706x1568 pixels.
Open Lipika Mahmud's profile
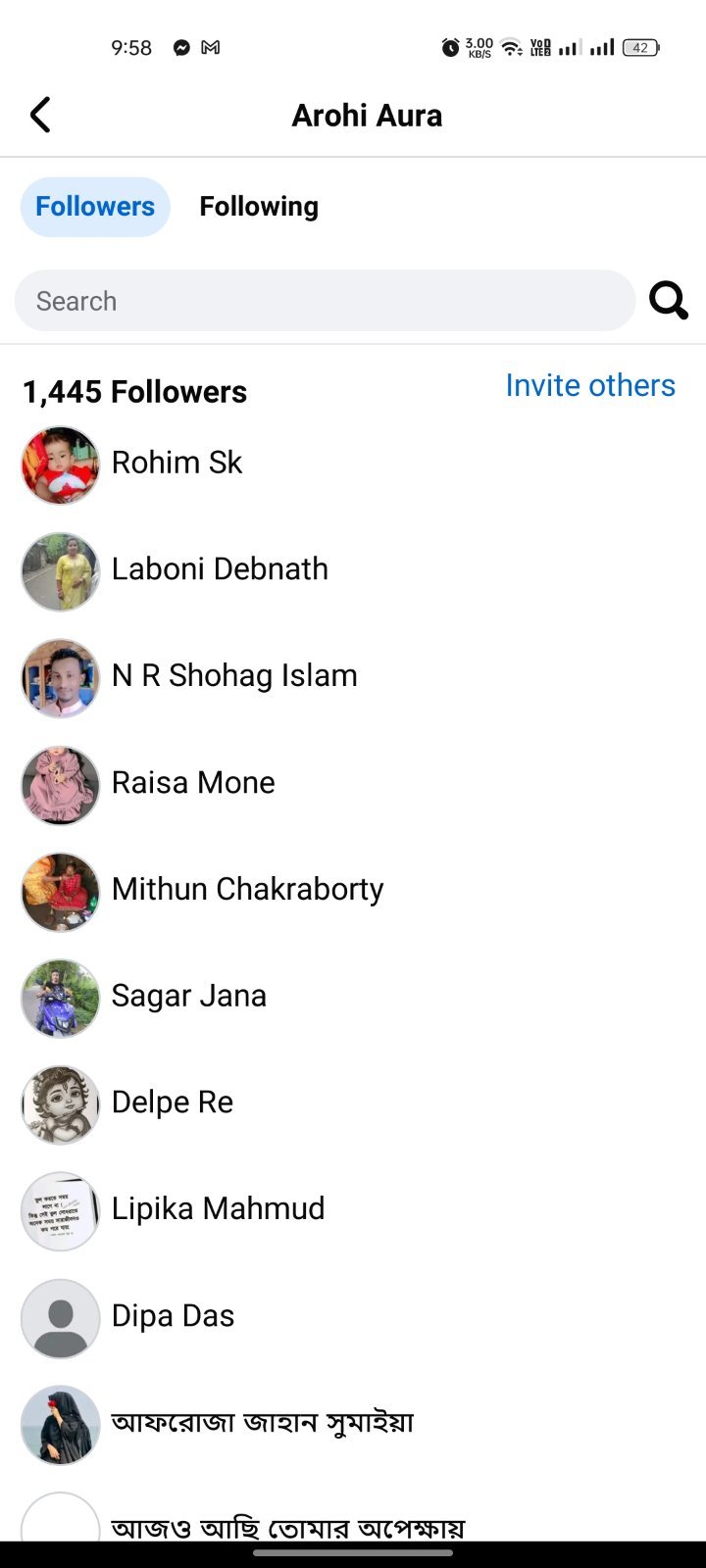353,1211
